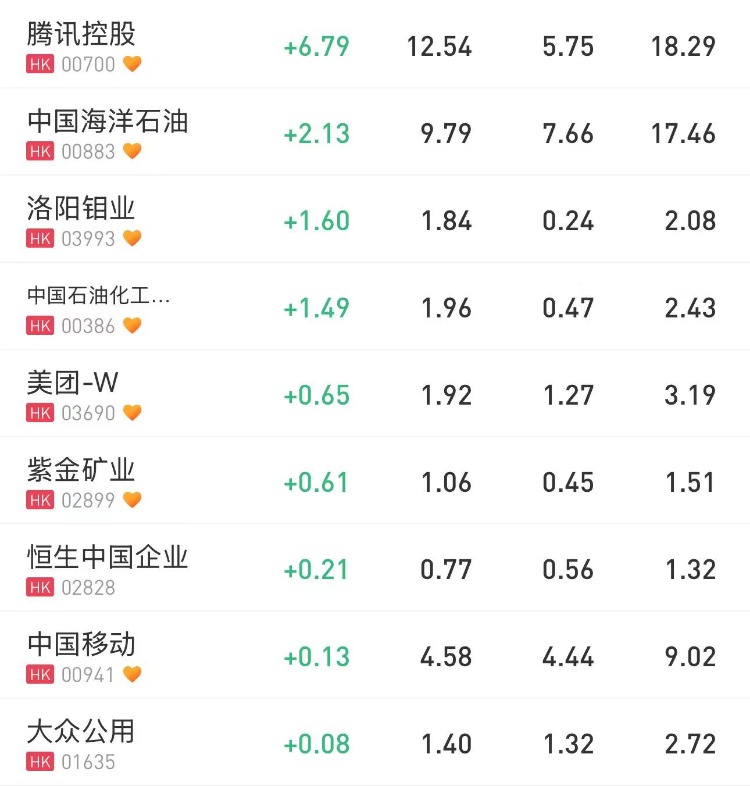Select the 洛阳钼业 stock entry

82,209
